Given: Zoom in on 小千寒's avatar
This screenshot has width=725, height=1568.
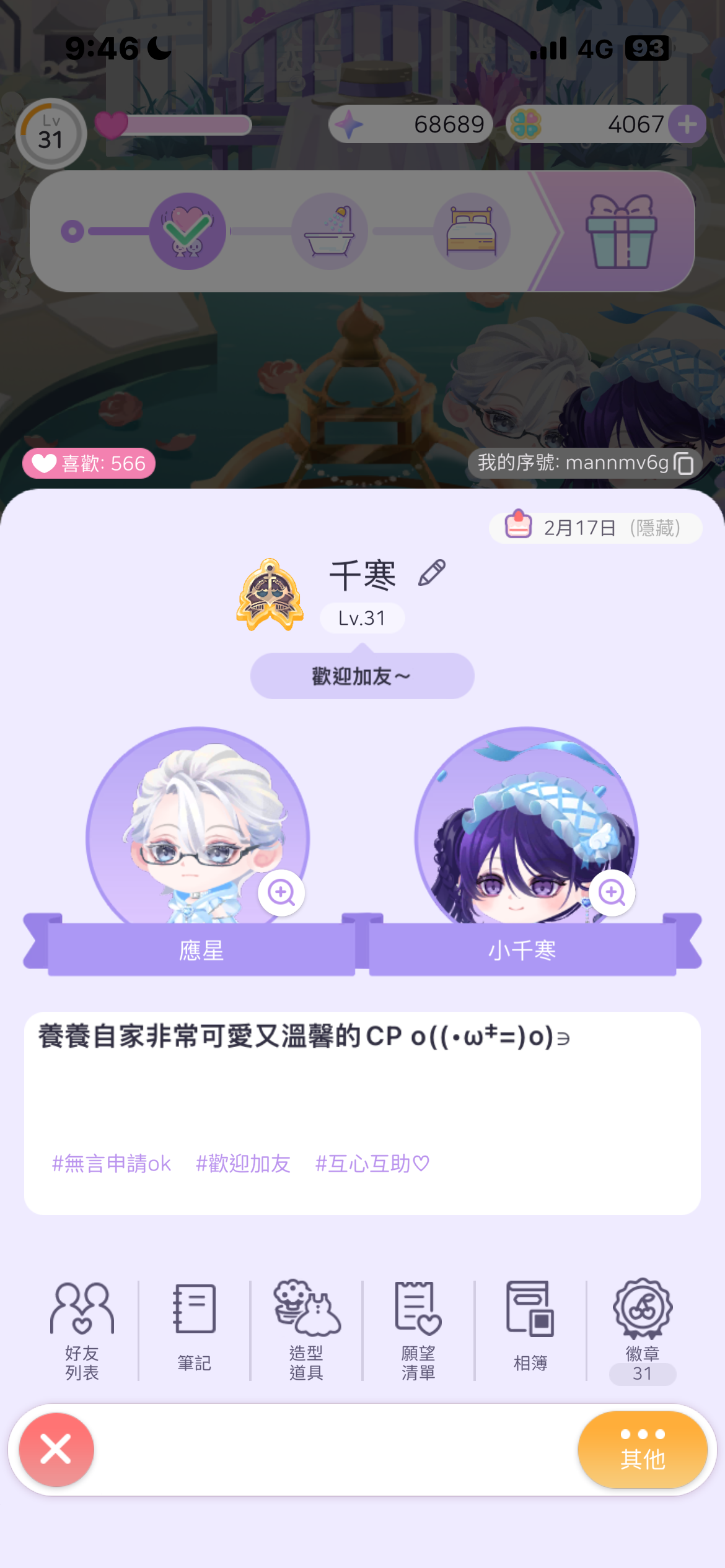Looking at the screenshot, I should coord(612,892).
